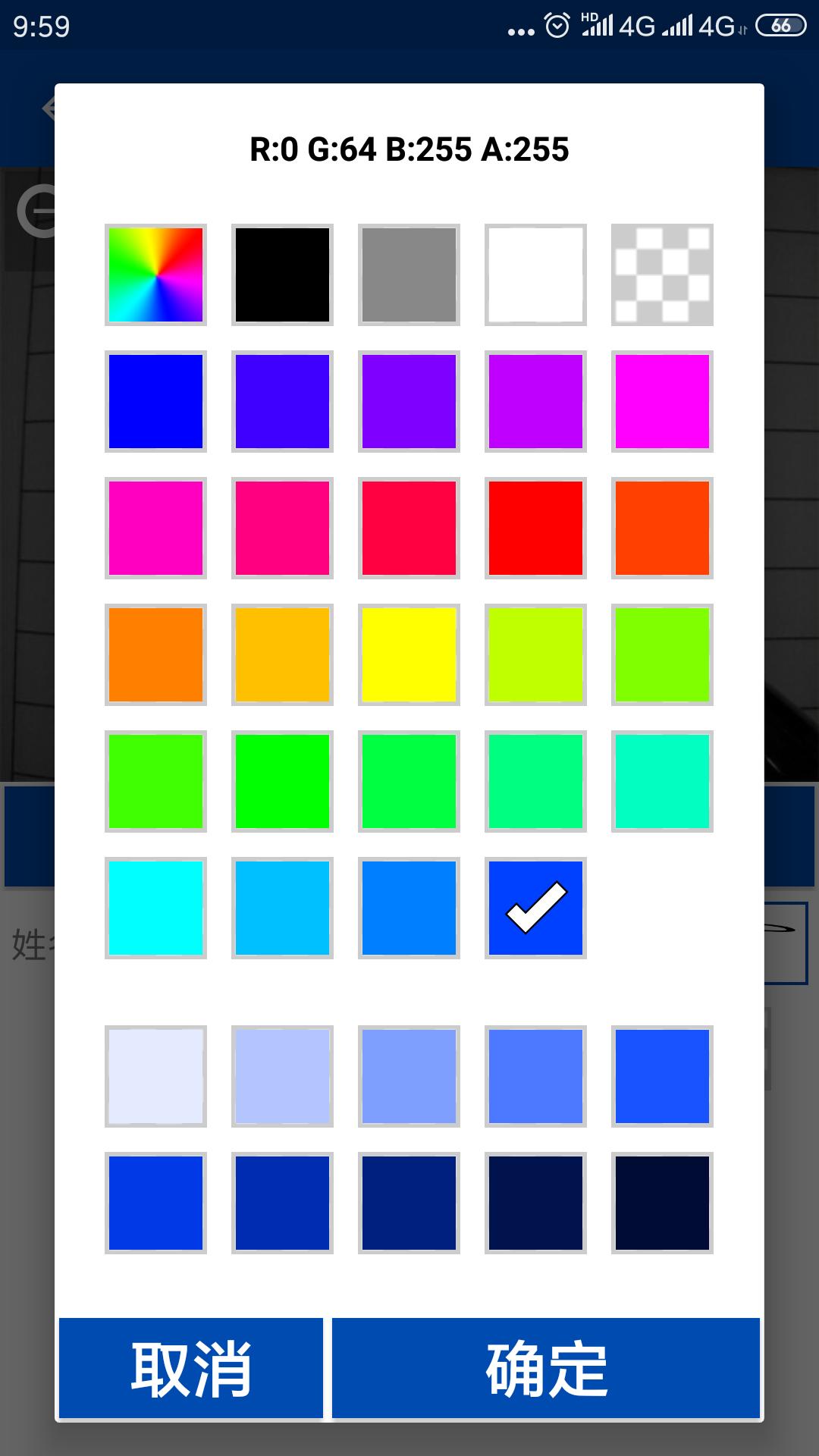Choose the orange color swatch

(x=155, y=654)
